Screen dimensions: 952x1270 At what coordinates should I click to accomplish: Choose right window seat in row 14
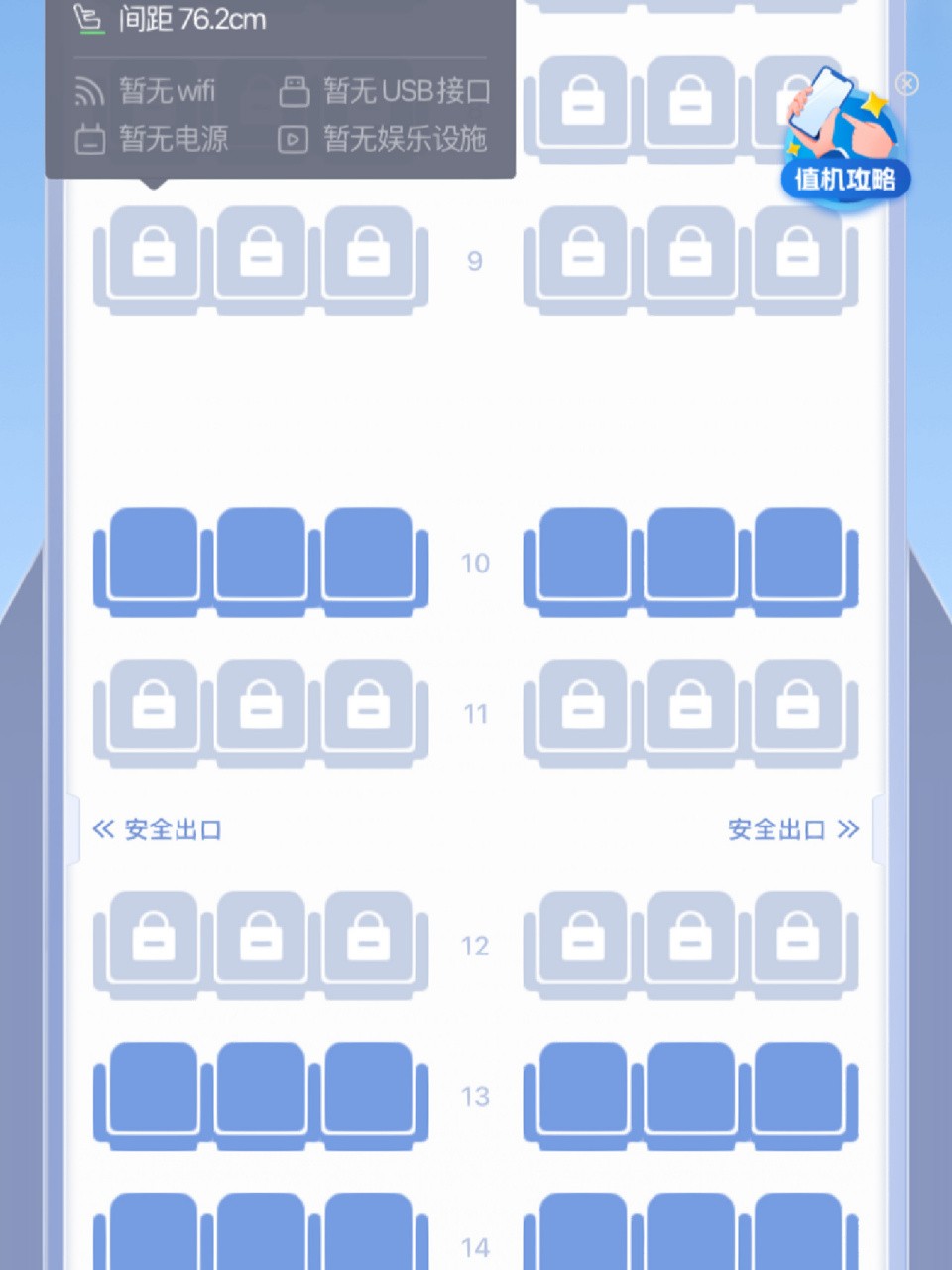[797, 1235]
